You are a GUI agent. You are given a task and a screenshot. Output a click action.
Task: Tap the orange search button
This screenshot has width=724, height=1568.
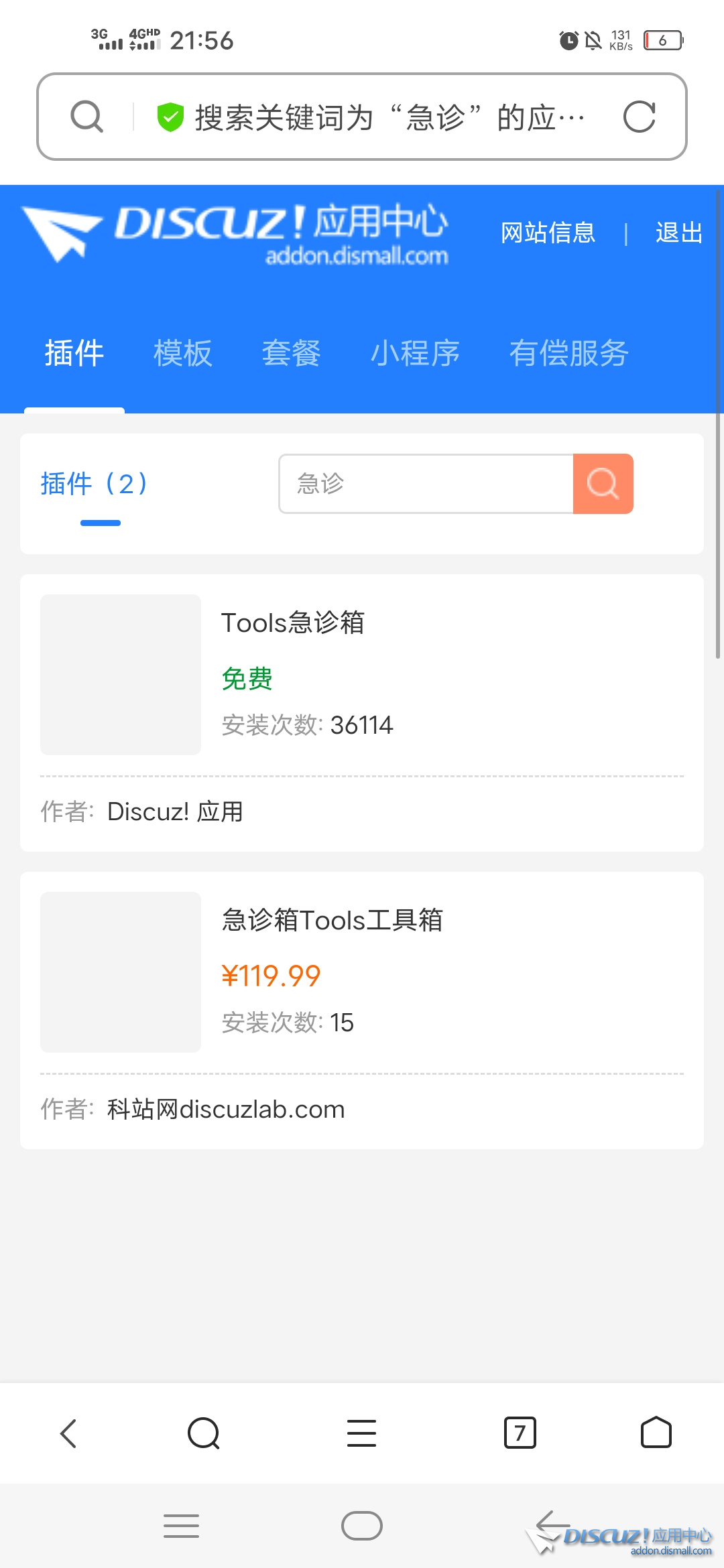[603, 484]
